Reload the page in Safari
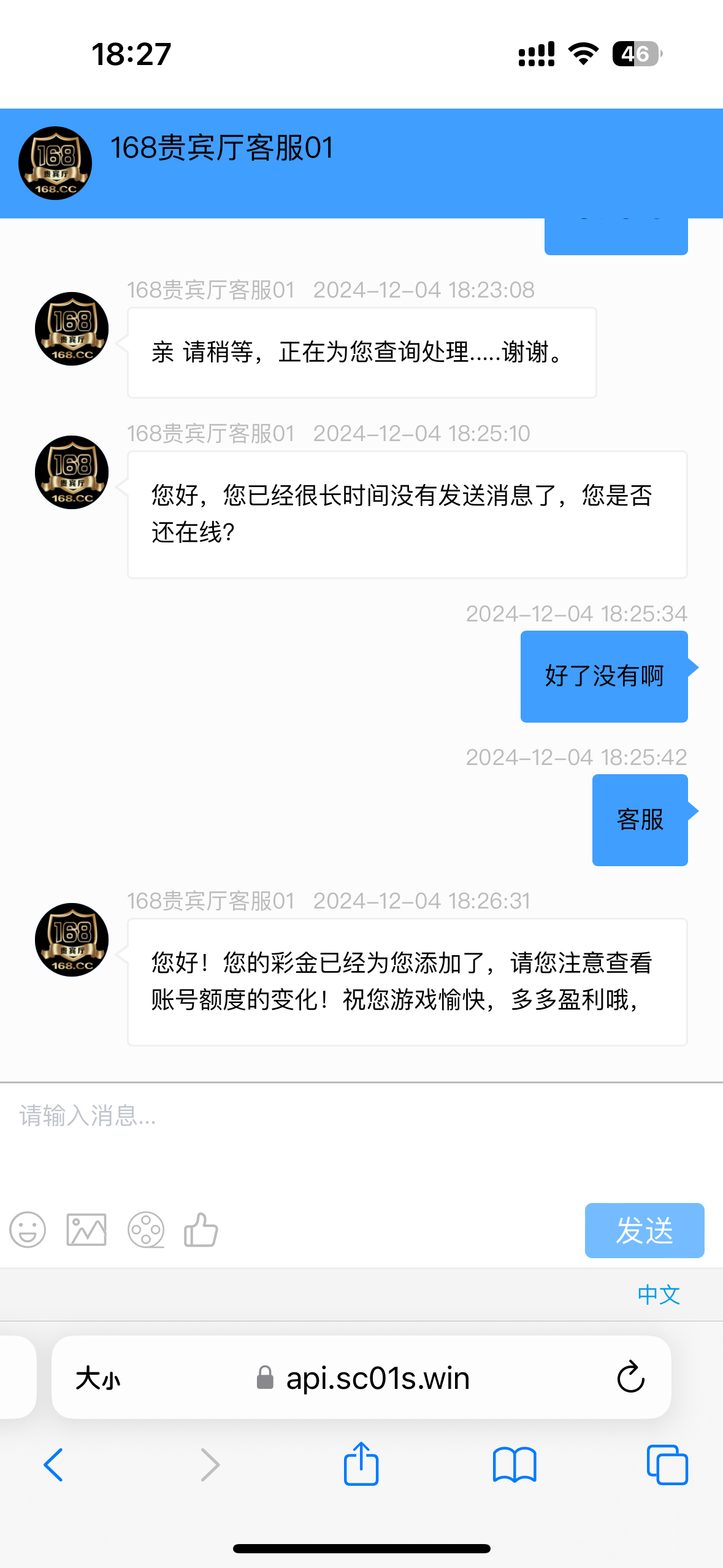 (630, 1378)
